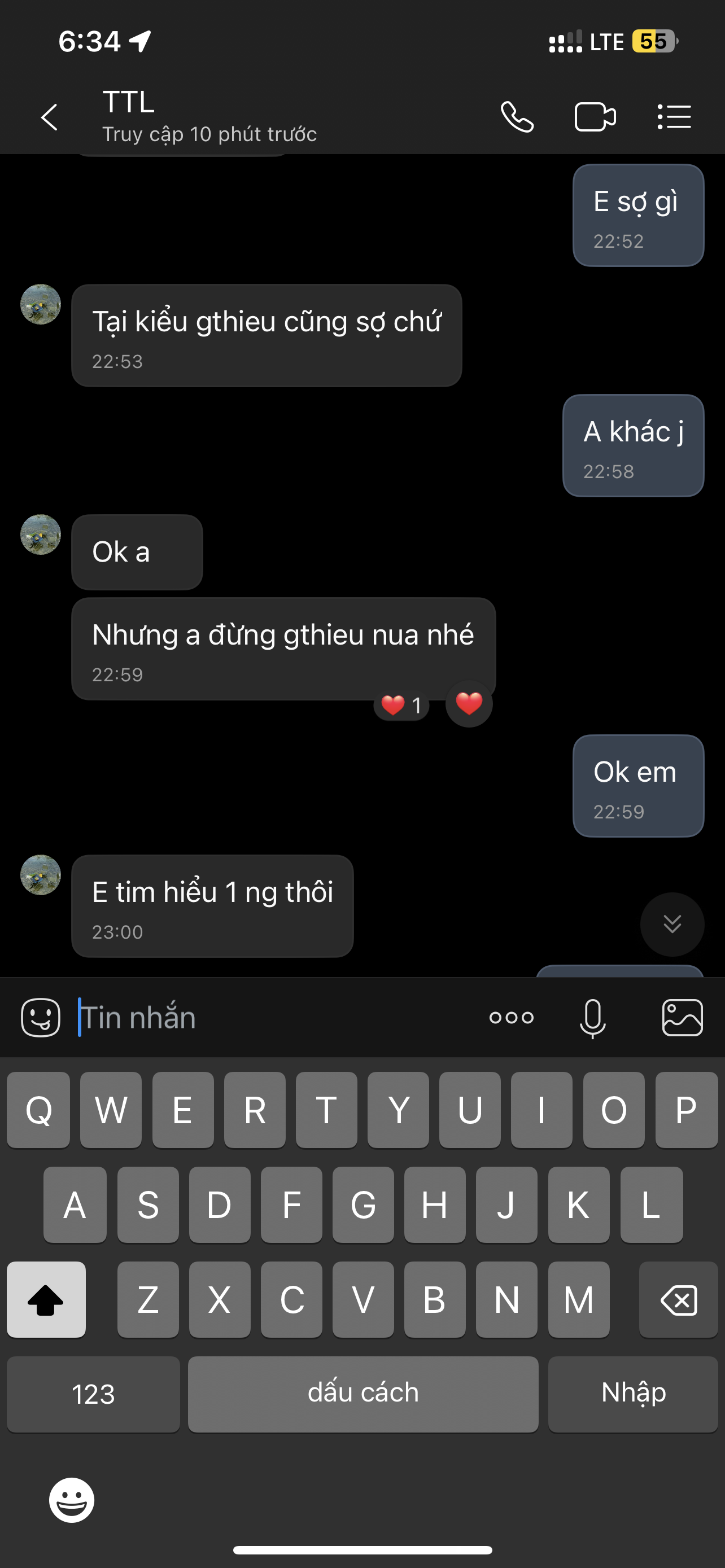Record a voice message with the microphone
Viewport: 725px width, 1568px height.
(x=592, y=1017)
